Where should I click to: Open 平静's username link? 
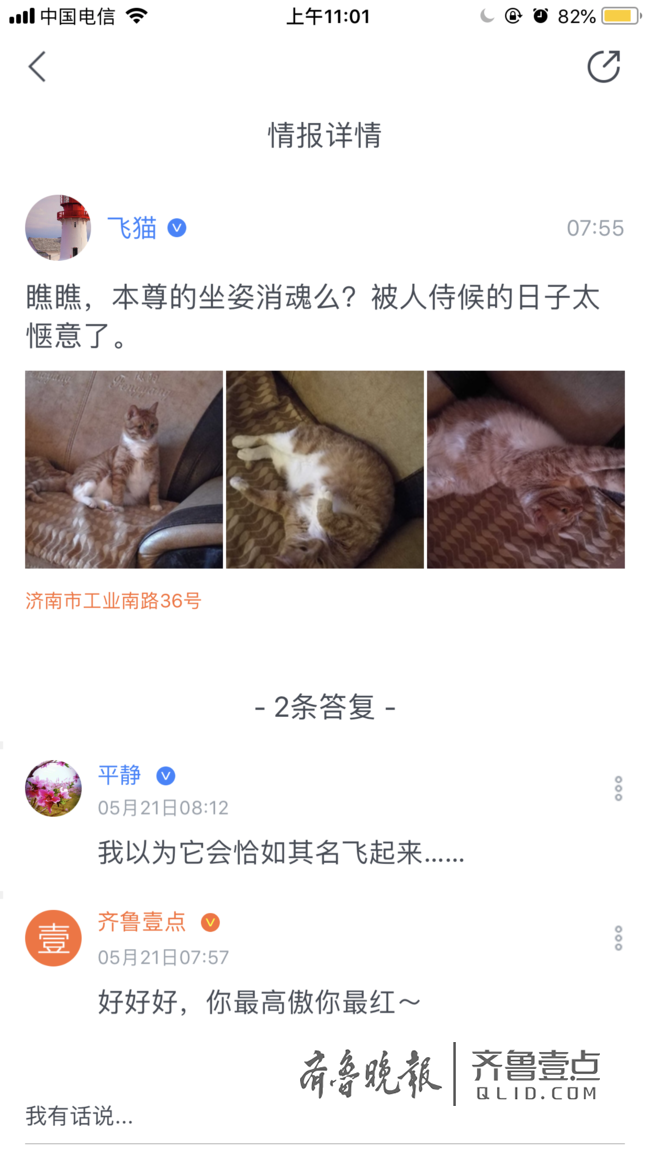pyautogui.click(x=120, y=775)
